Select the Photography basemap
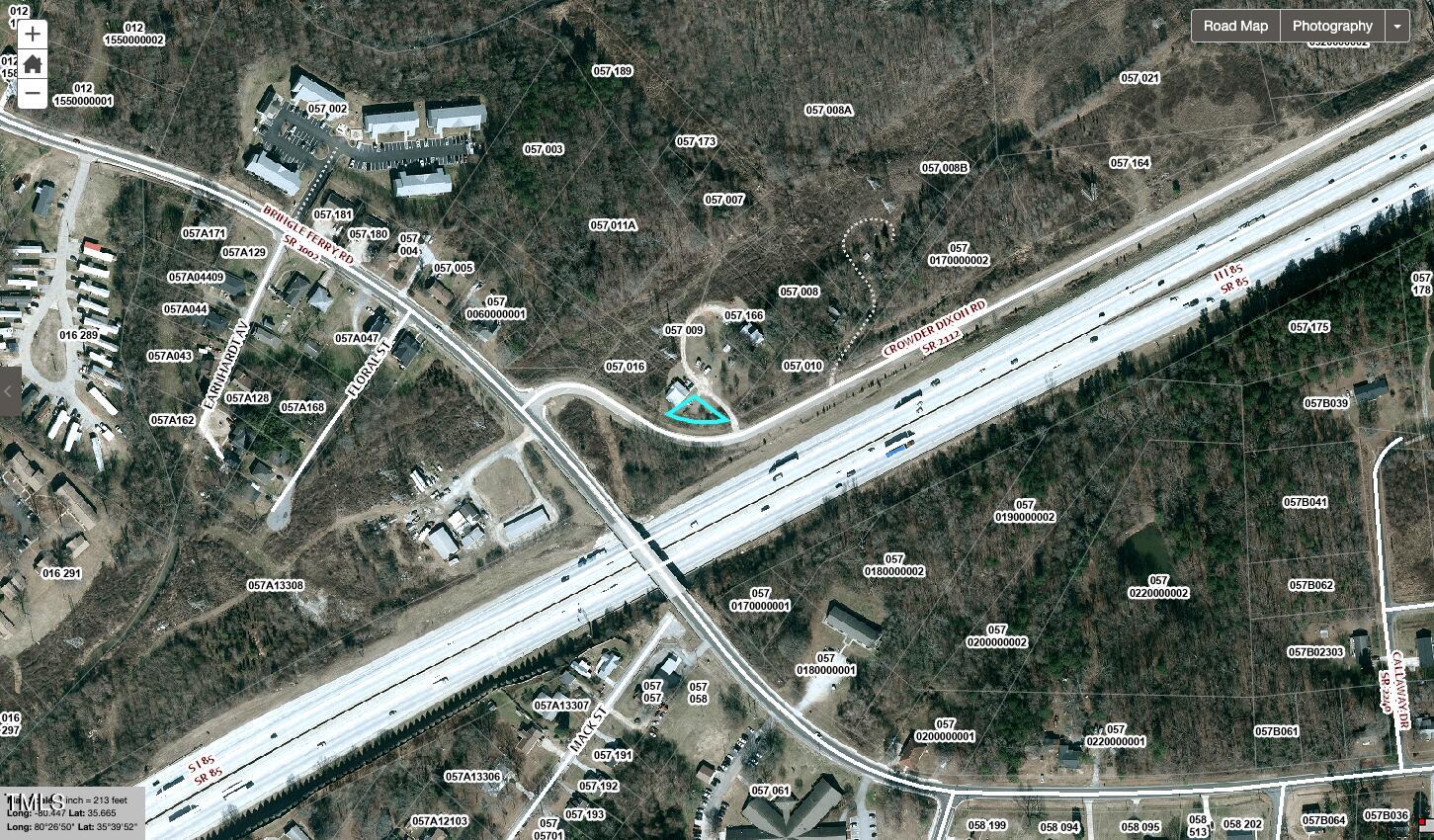The width and height of the screenshot is (1434, 840). pyautogui.click(x=1331, y=26)
